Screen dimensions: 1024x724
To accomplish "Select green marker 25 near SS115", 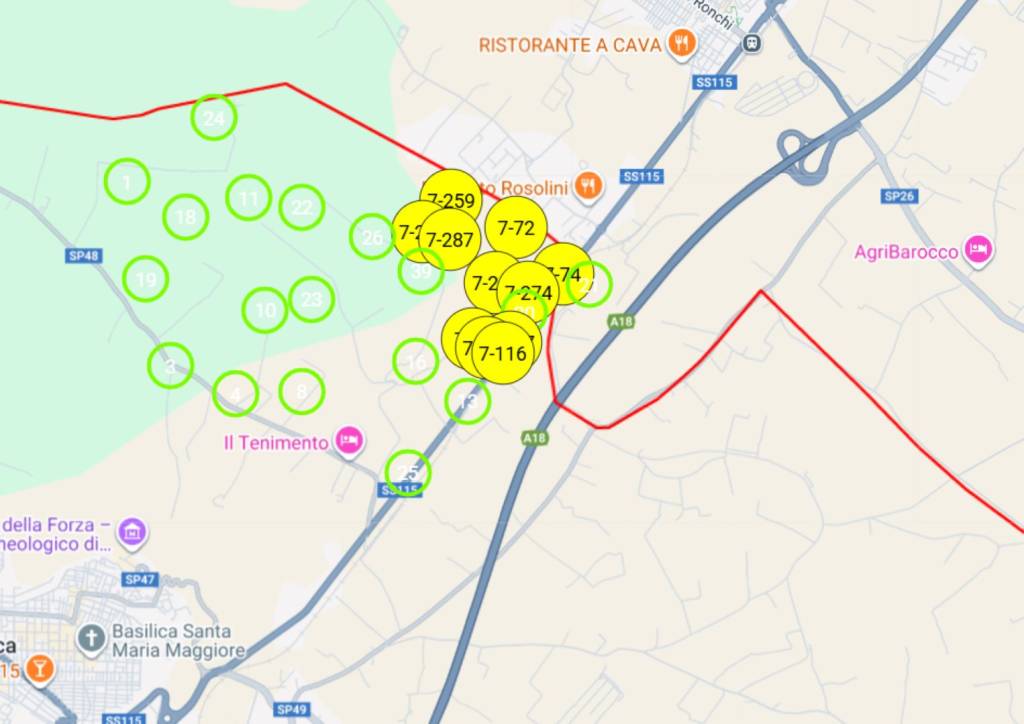I will click(407, 472).
